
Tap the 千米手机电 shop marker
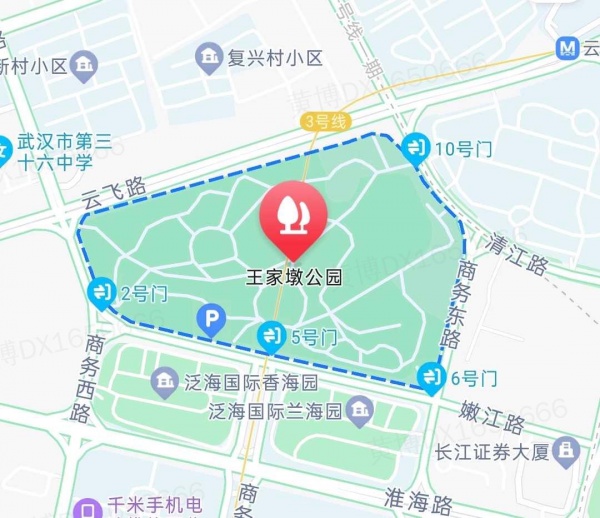point(91,508)
